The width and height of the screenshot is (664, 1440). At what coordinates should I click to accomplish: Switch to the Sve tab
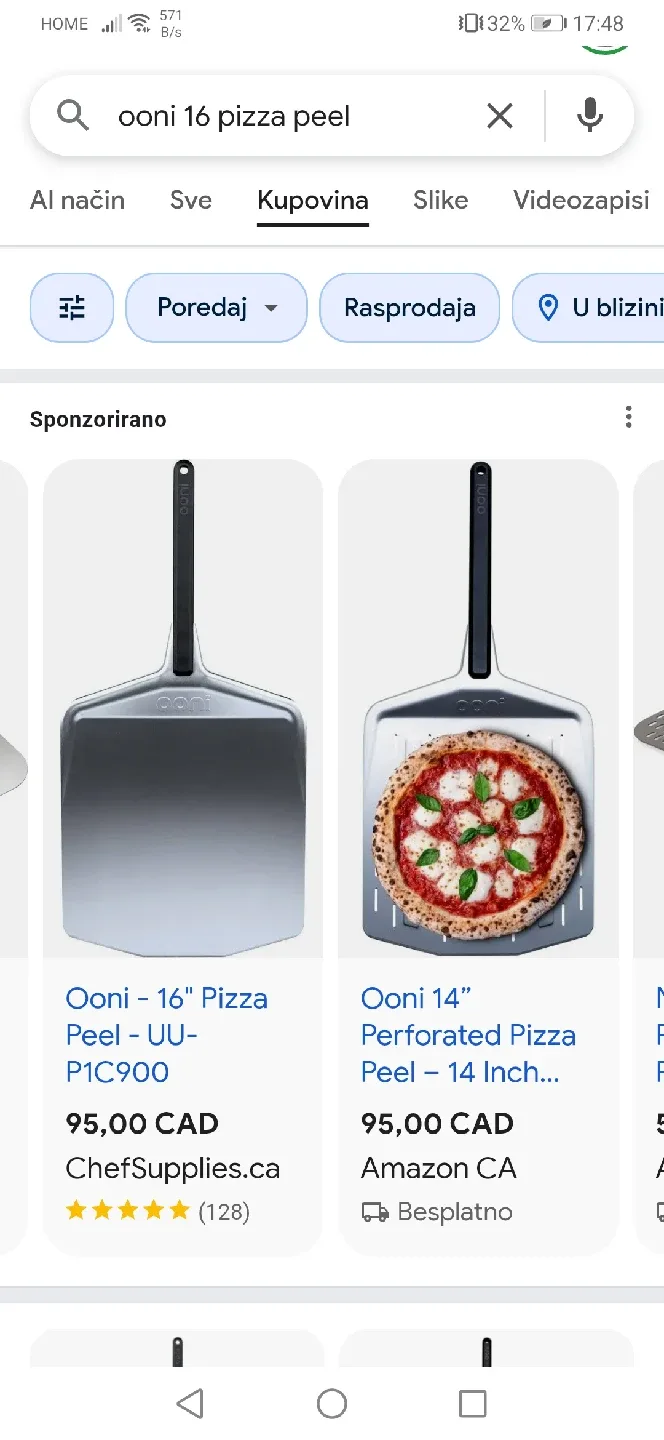tap(190, 200)
